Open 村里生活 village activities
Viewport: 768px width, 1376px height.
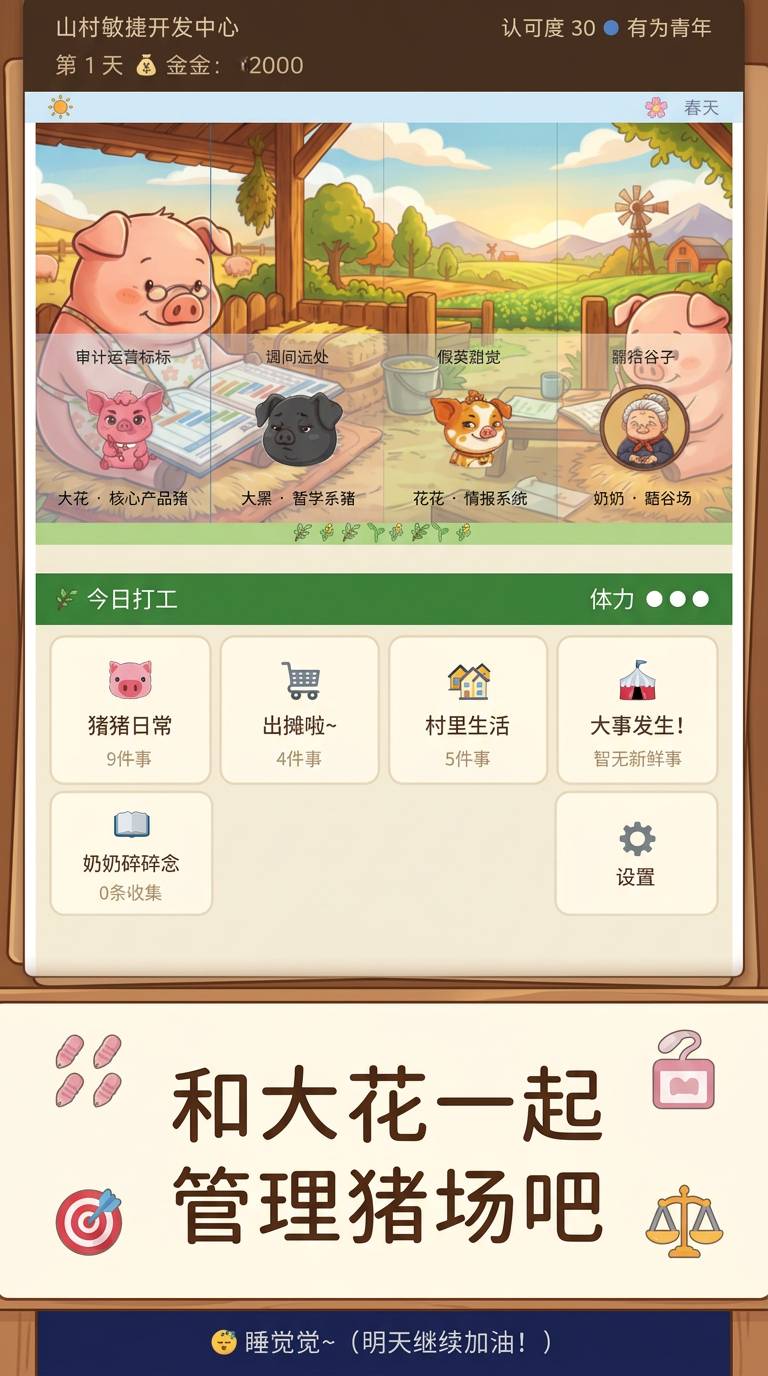[468, 710]
